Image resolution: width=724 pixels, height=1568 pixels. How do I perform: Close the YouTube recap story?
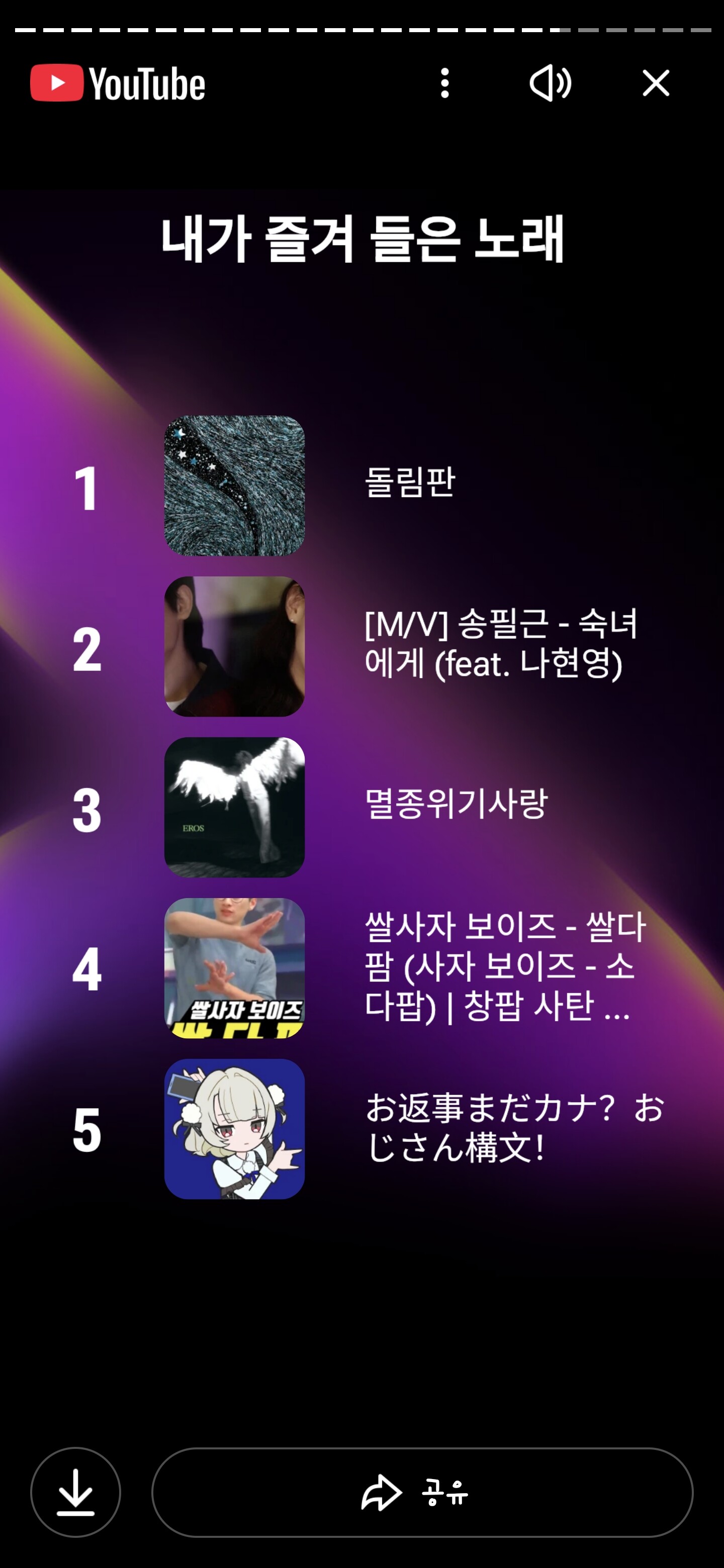[656, 83]
